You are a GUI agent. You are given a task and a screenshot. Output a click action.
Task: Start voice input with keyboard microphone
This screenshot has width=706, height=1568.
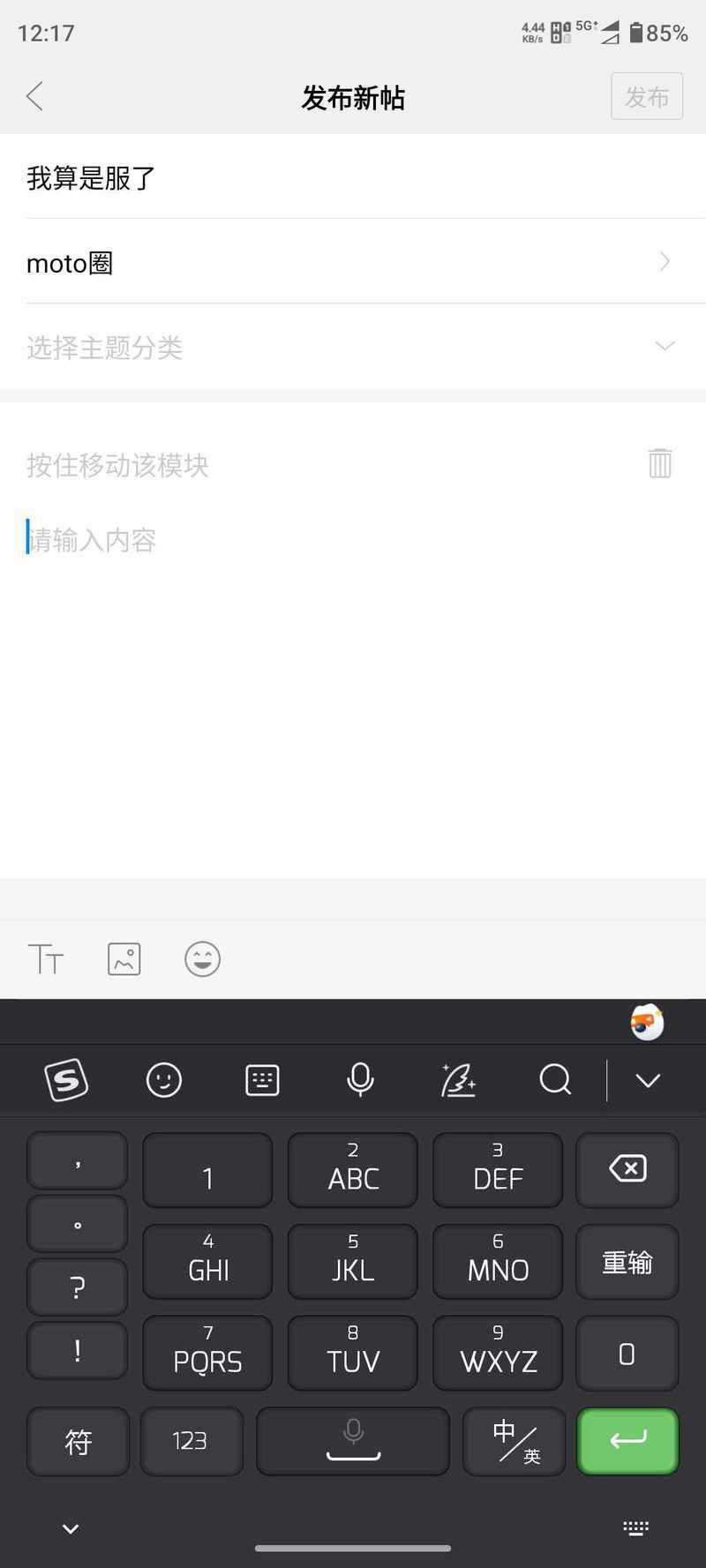coord(360,1079)
